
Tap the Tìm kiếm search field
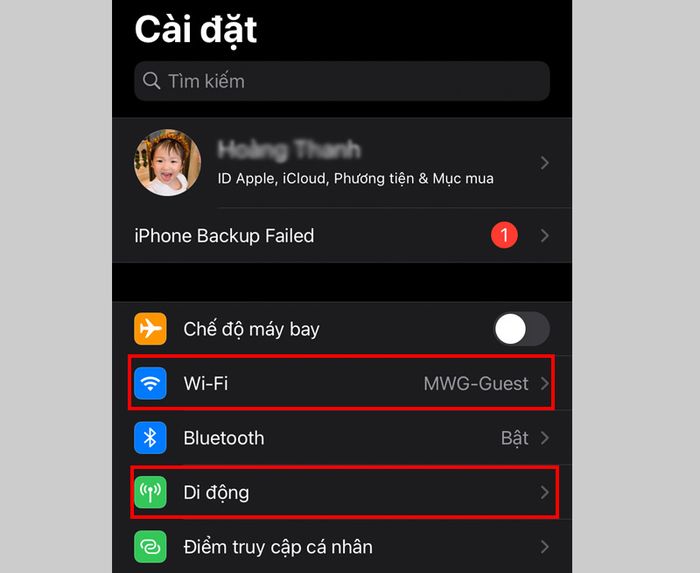pyautogui.click(x=341, y=81)
